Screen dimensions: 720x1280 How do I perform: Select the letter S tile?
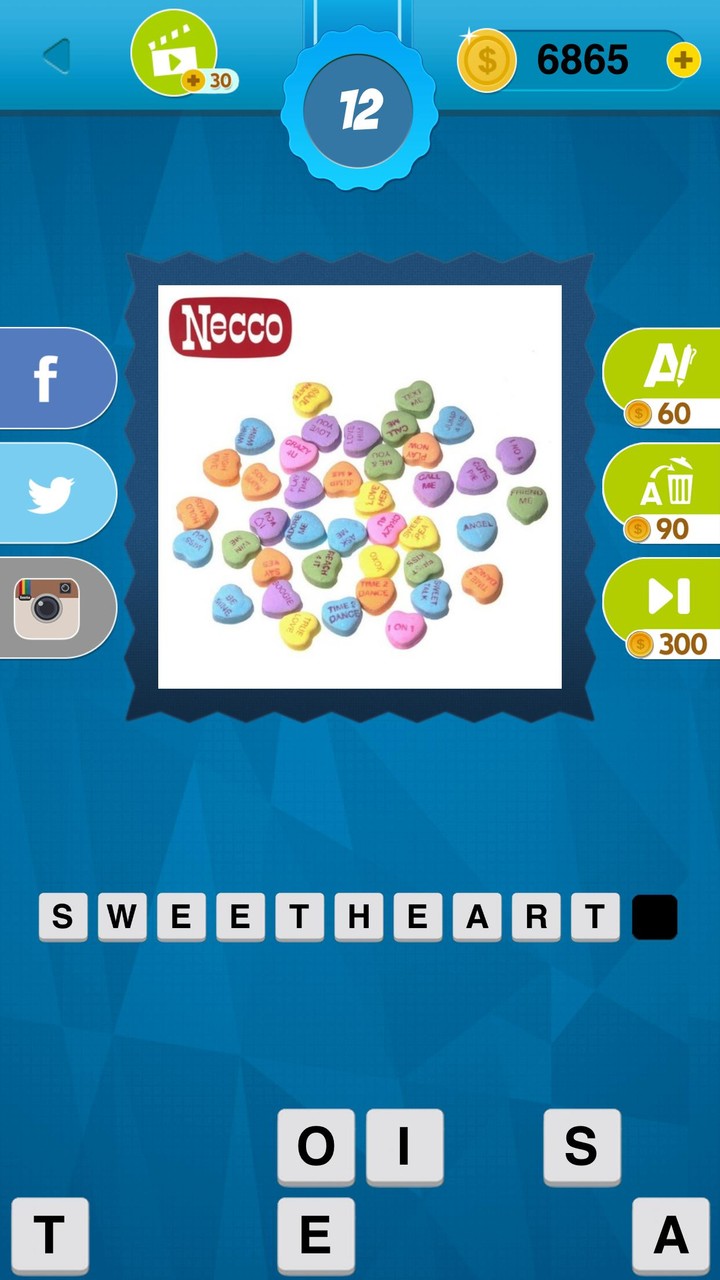point(583,1147)
